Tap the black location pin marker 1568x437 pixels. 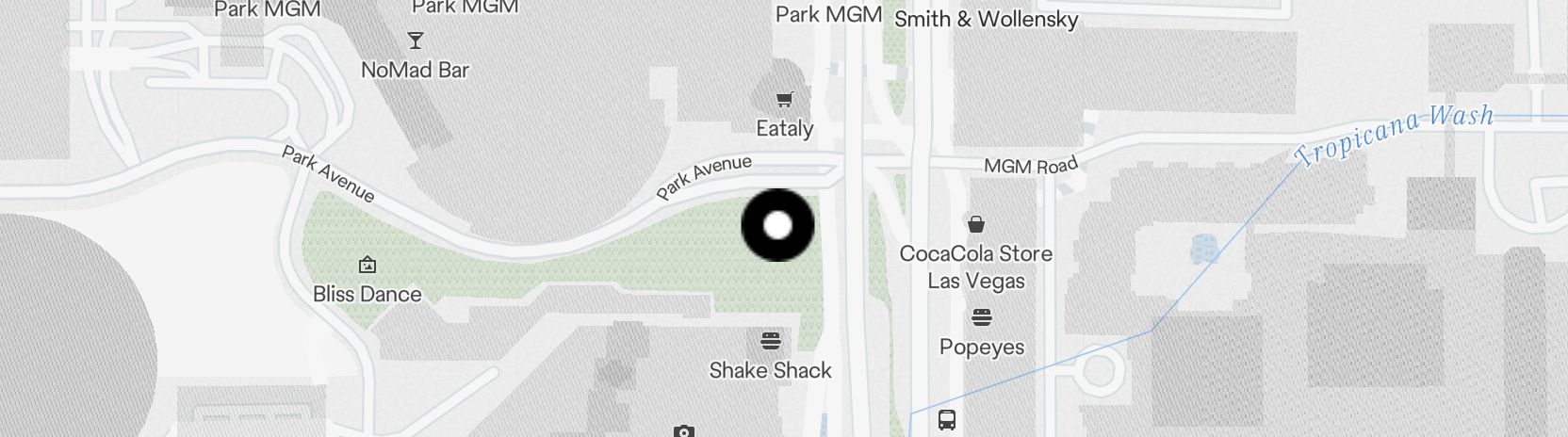[x=777, y=225]
